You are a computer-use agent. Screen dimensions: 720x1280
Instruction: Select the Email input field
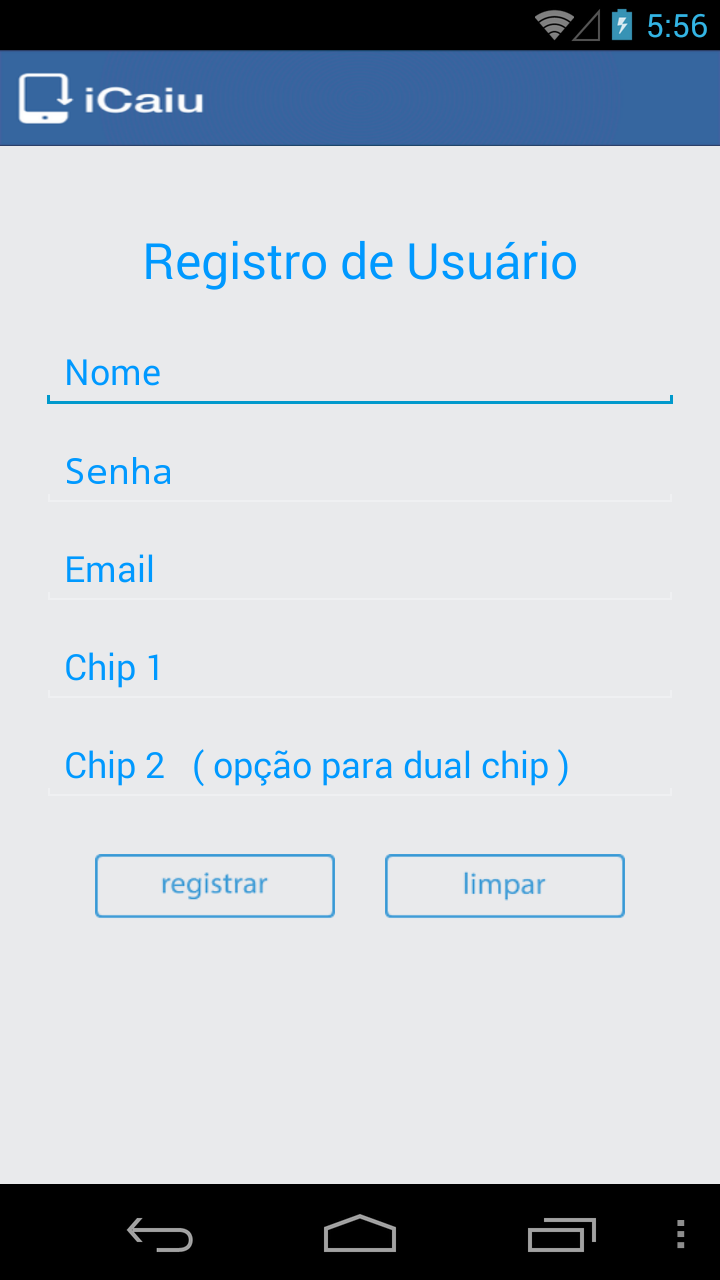[360, 569]
